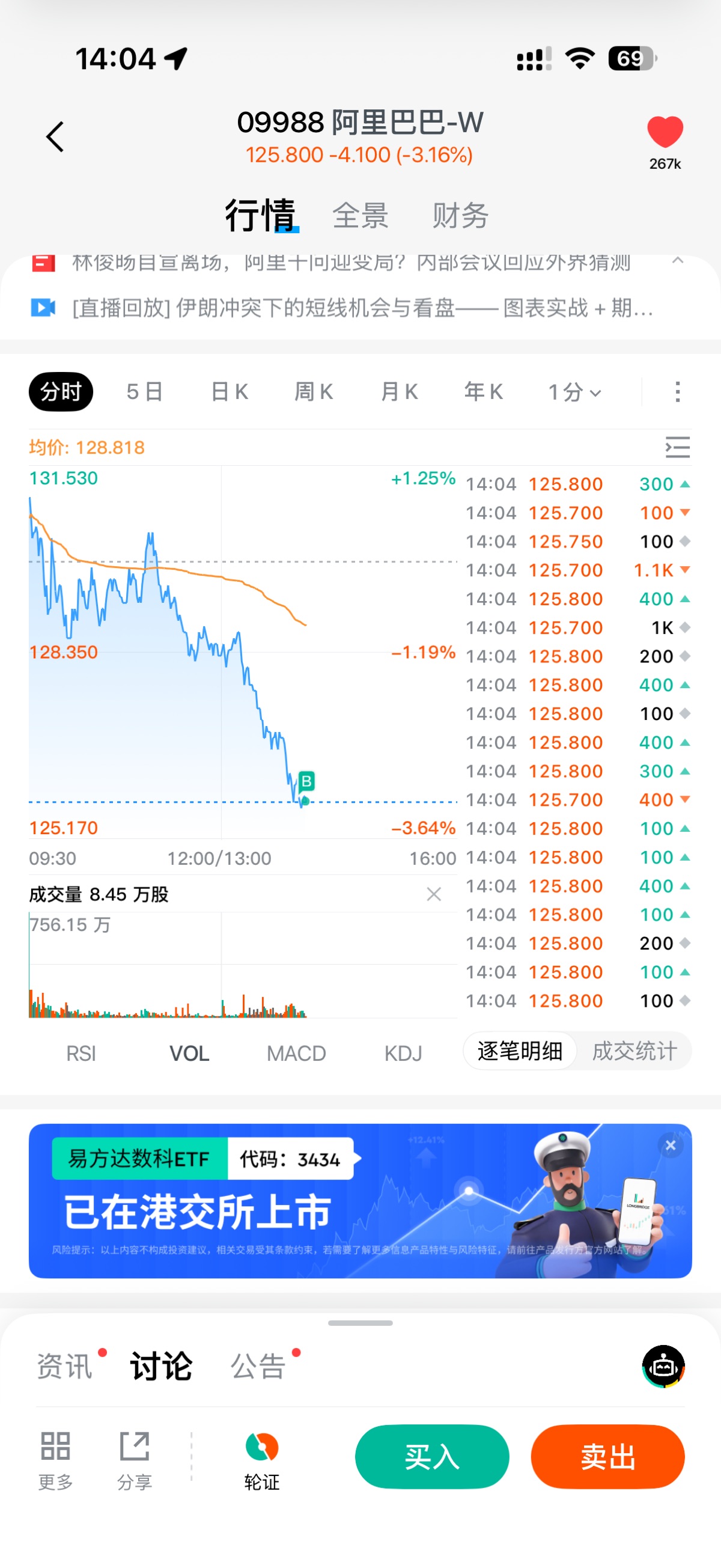The image size is (721, 1568).
Task: Open the 直播回放 news item
Action: tap(362, 308)
